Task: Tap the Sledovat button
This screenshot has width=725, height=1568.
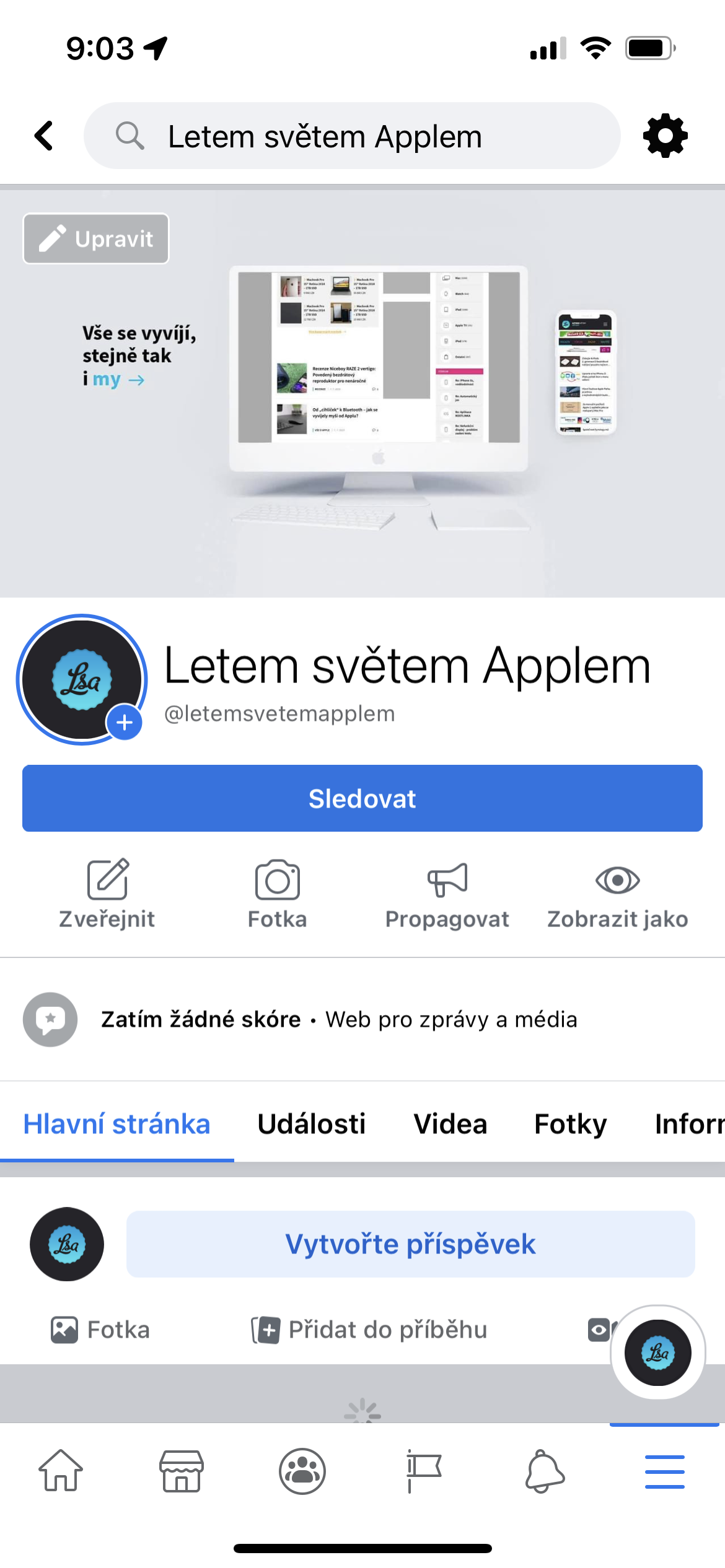Action: point(362,798)
